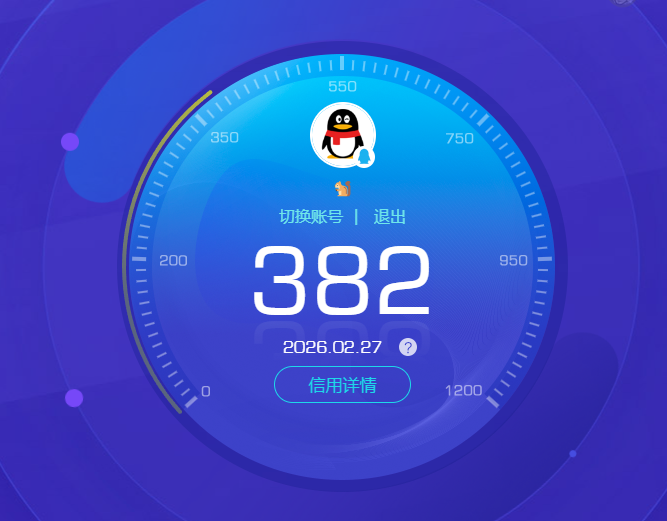Tap 切换账号 to switch account
This screenshot has width=667, height=521.
coord(310,217)
